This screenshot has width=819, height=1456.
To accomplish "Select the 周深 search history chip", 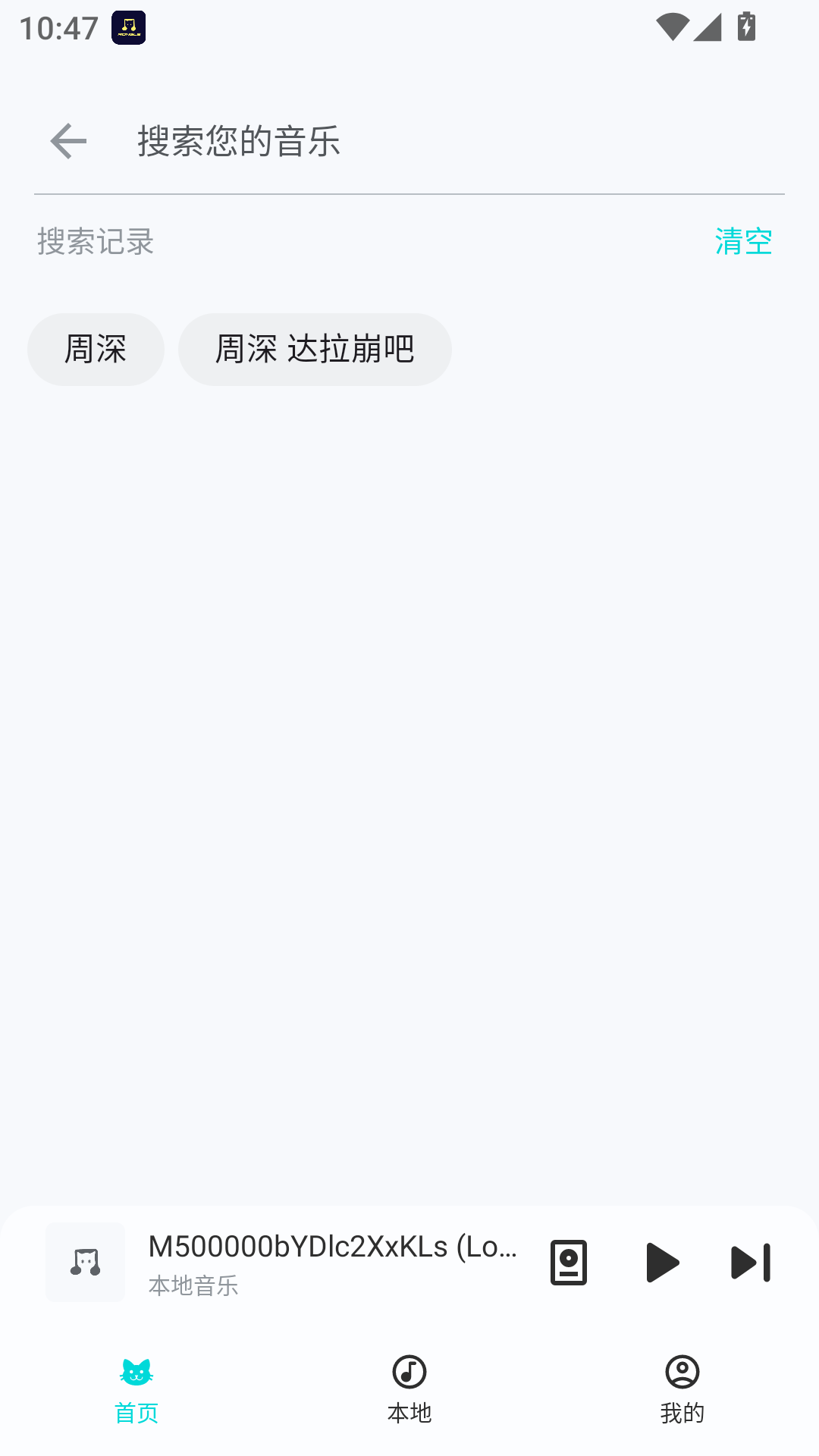I will click(x=96, y=350).
